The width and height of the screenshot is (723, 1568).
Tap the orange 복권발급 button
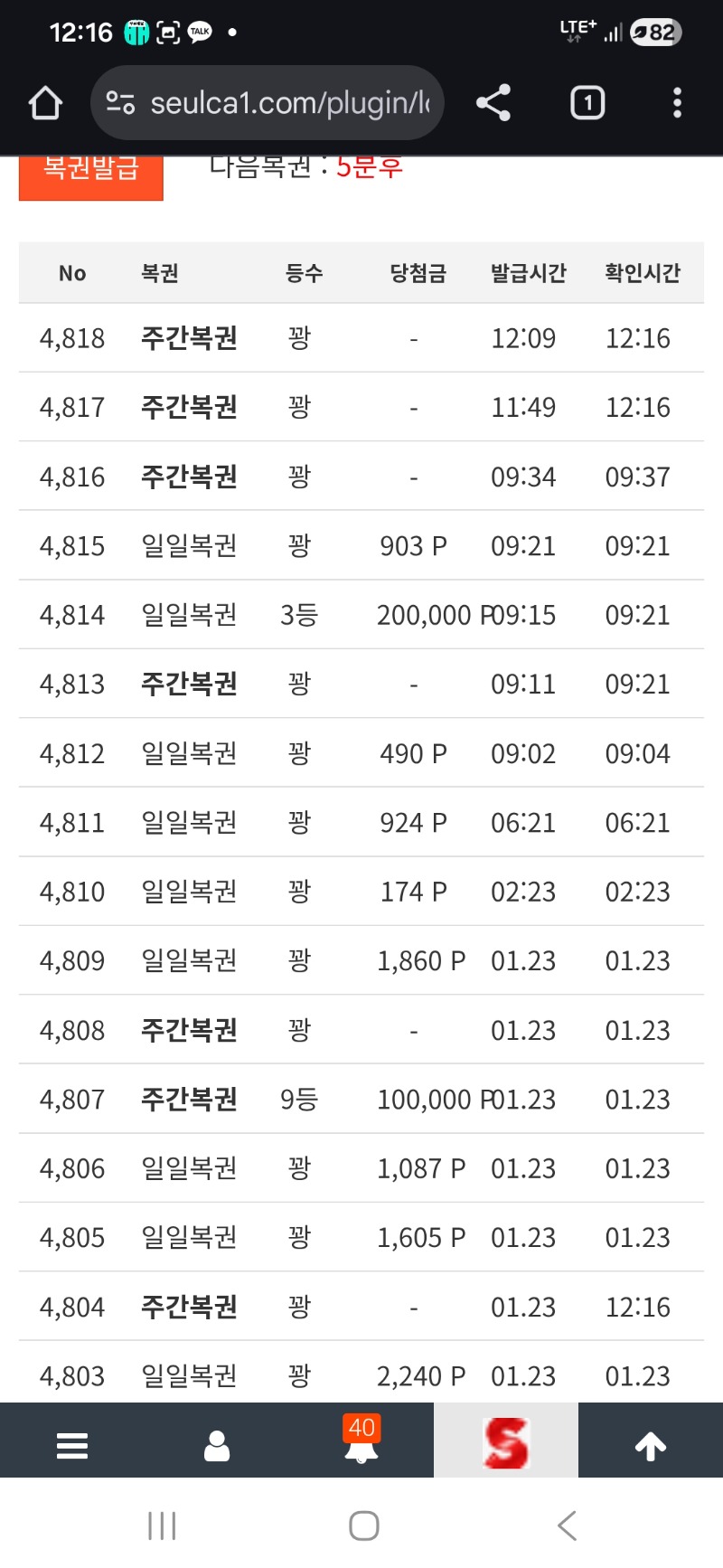[91, 175]
